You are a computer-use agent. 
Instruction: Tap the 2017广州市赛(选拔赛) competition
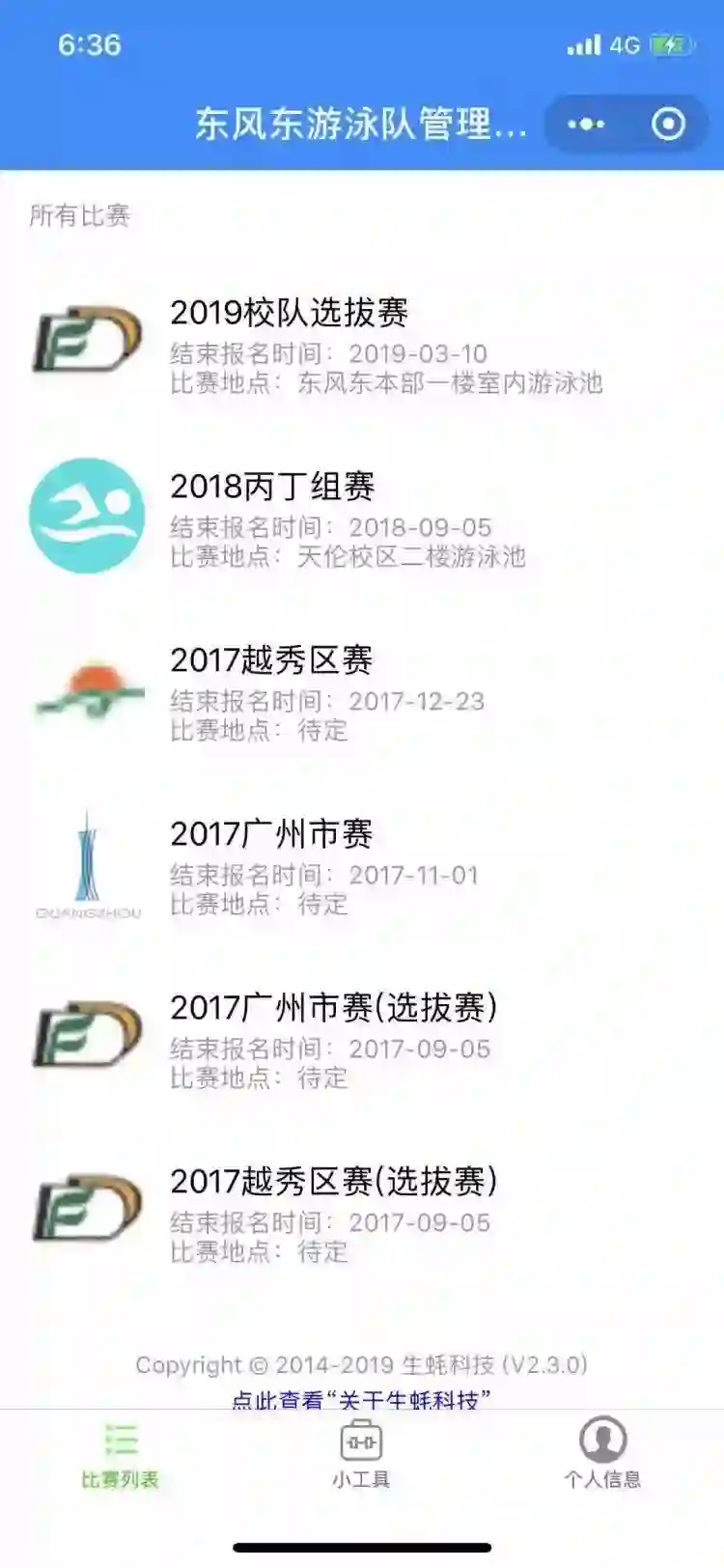362,1039
